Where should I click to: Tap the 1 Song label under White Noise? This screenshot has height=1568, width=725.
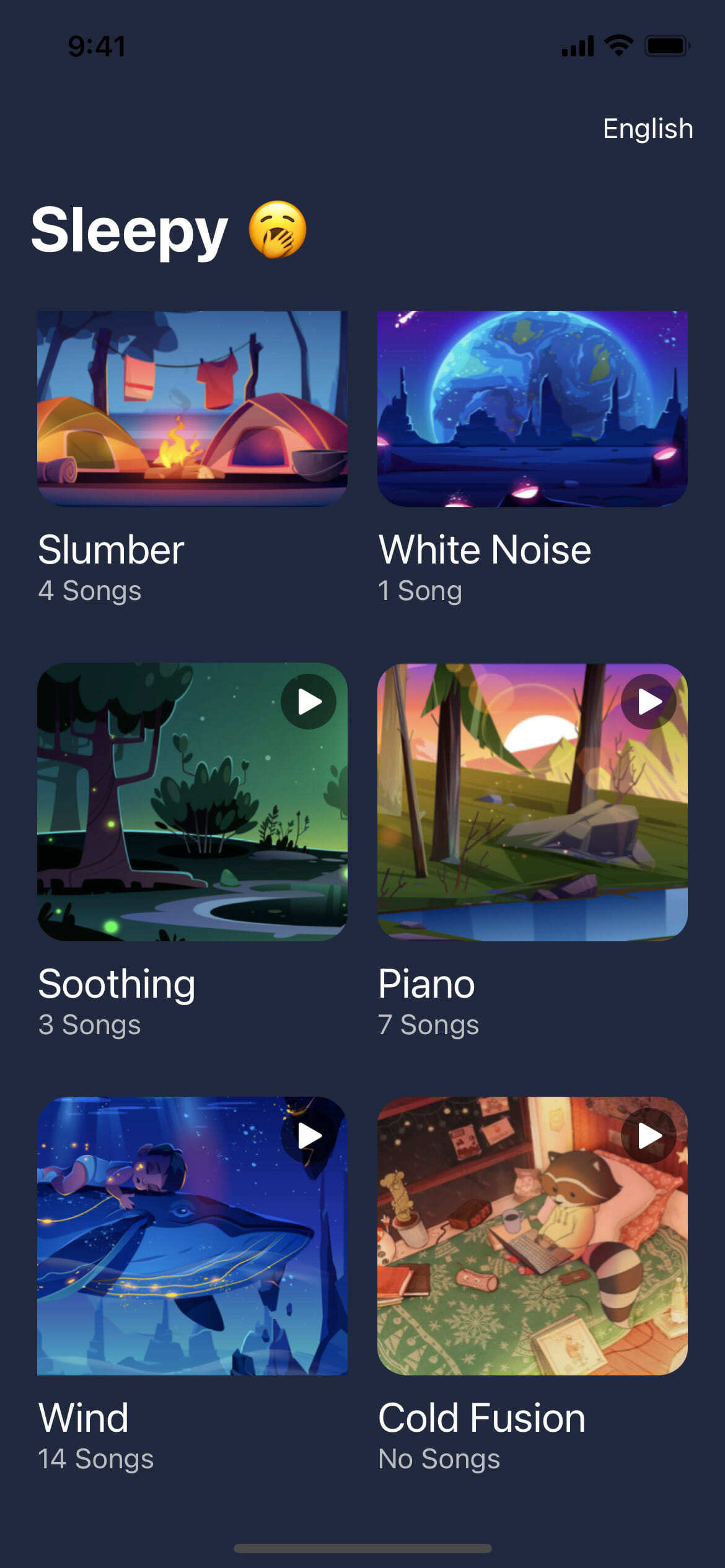420,590
